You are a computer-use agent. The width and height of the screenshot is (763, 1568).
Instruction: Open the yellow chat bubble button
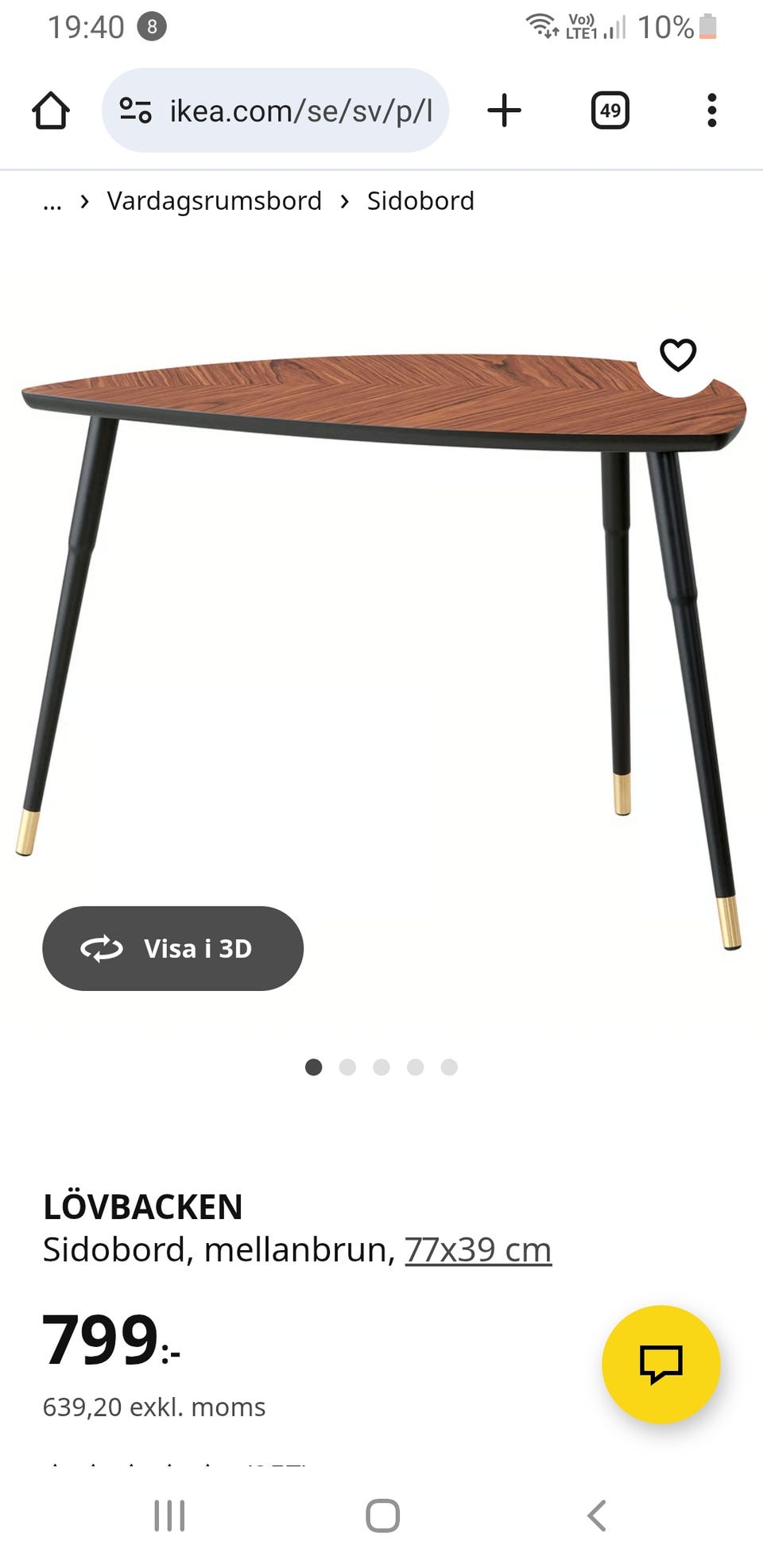[x=660, y=1364]
